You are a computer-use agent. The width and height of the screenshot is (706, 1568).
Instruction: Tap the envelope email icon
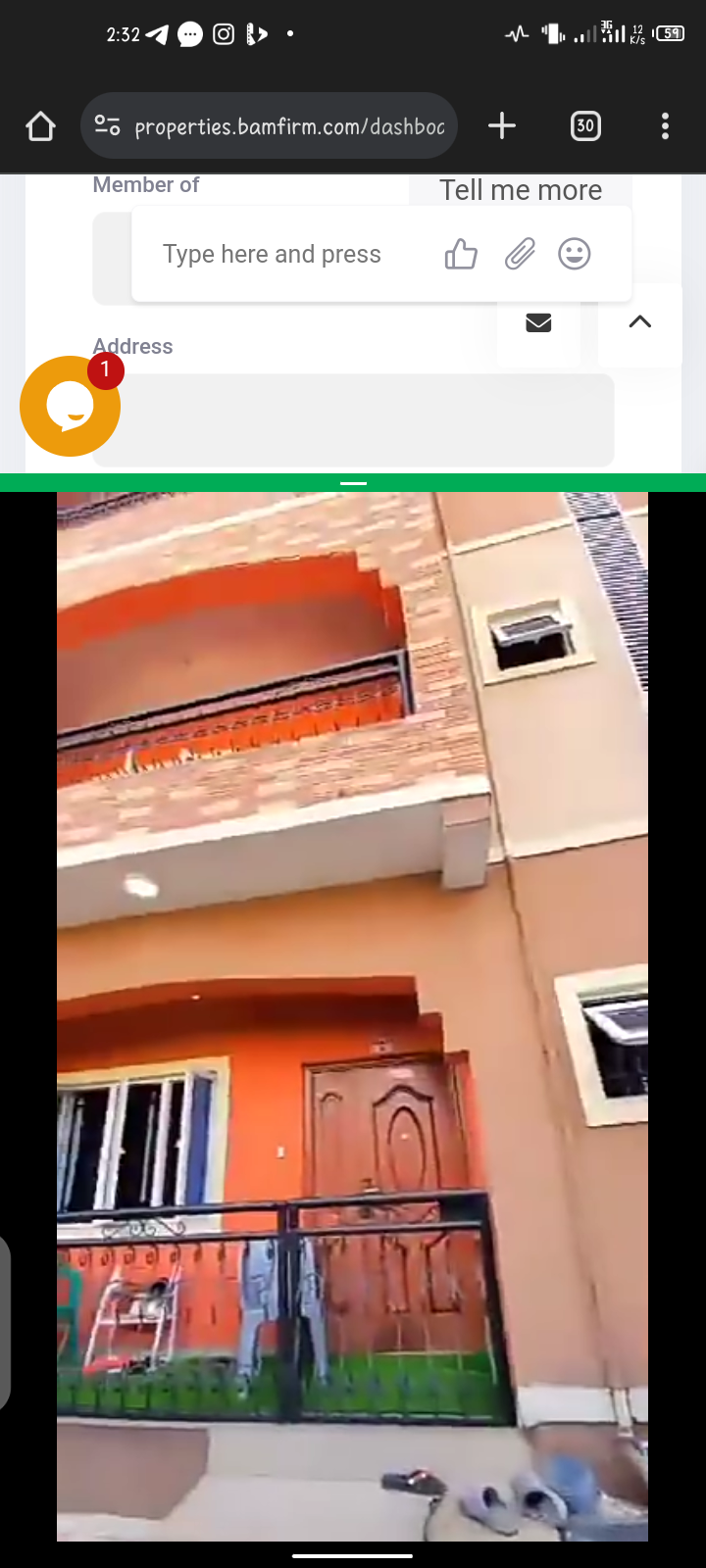coord(538,322)
